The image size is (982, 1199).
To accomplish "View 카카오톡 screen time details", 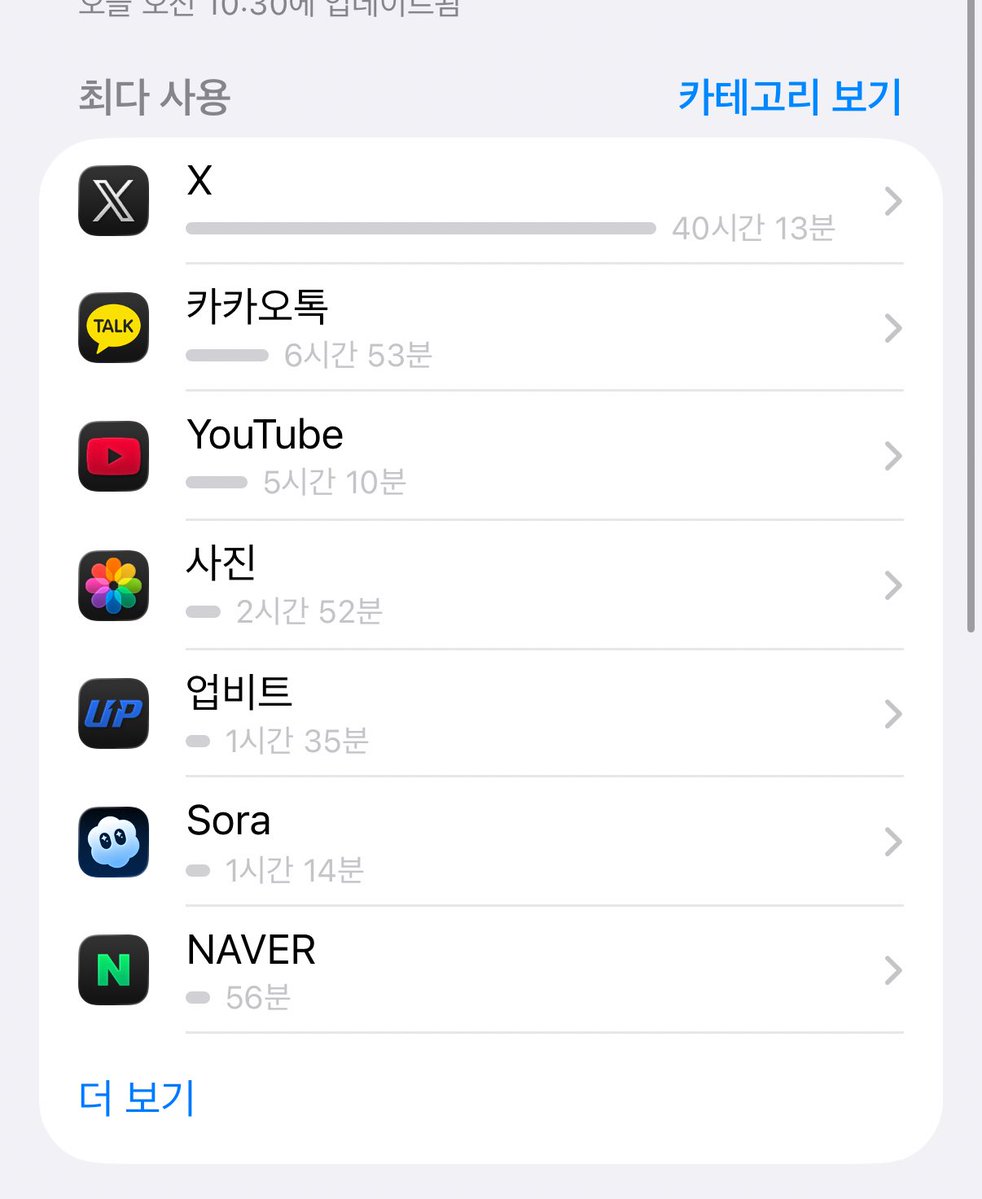I will [x=490, y=328].
